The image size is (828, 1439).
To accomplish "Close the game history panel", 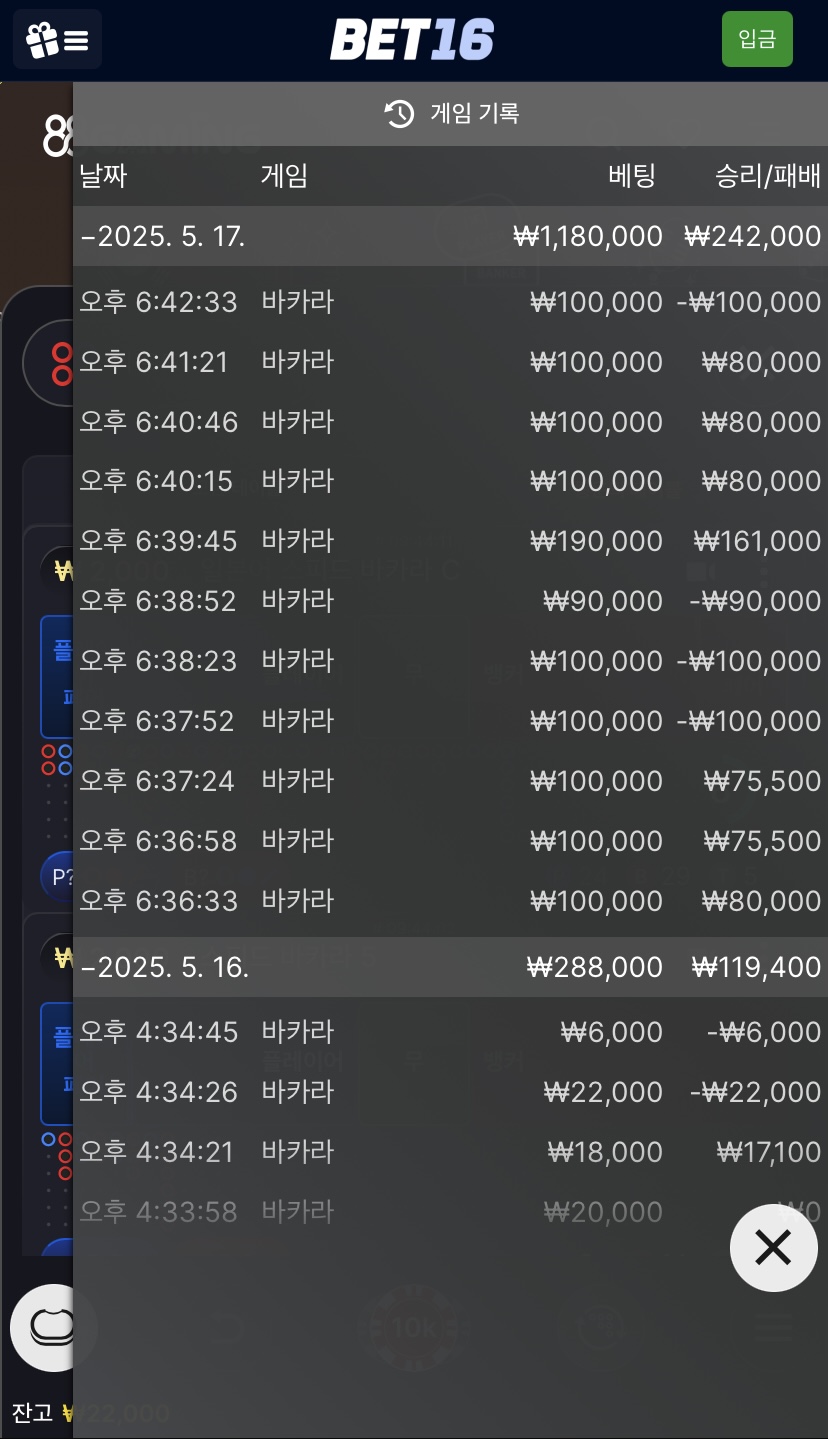I will [773, 1247].
